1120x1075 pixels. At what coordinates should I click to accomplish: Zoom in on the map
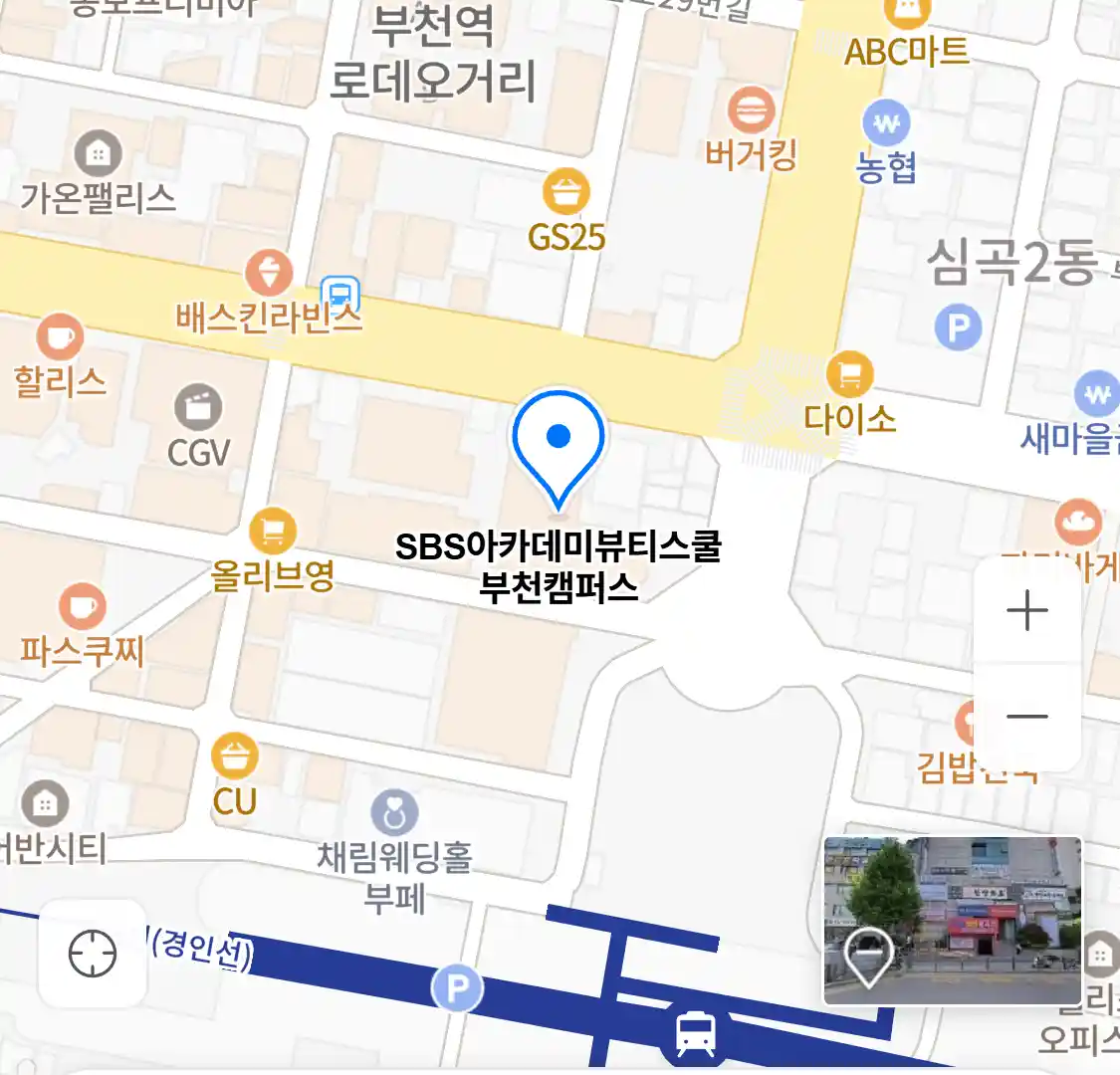1026,611
